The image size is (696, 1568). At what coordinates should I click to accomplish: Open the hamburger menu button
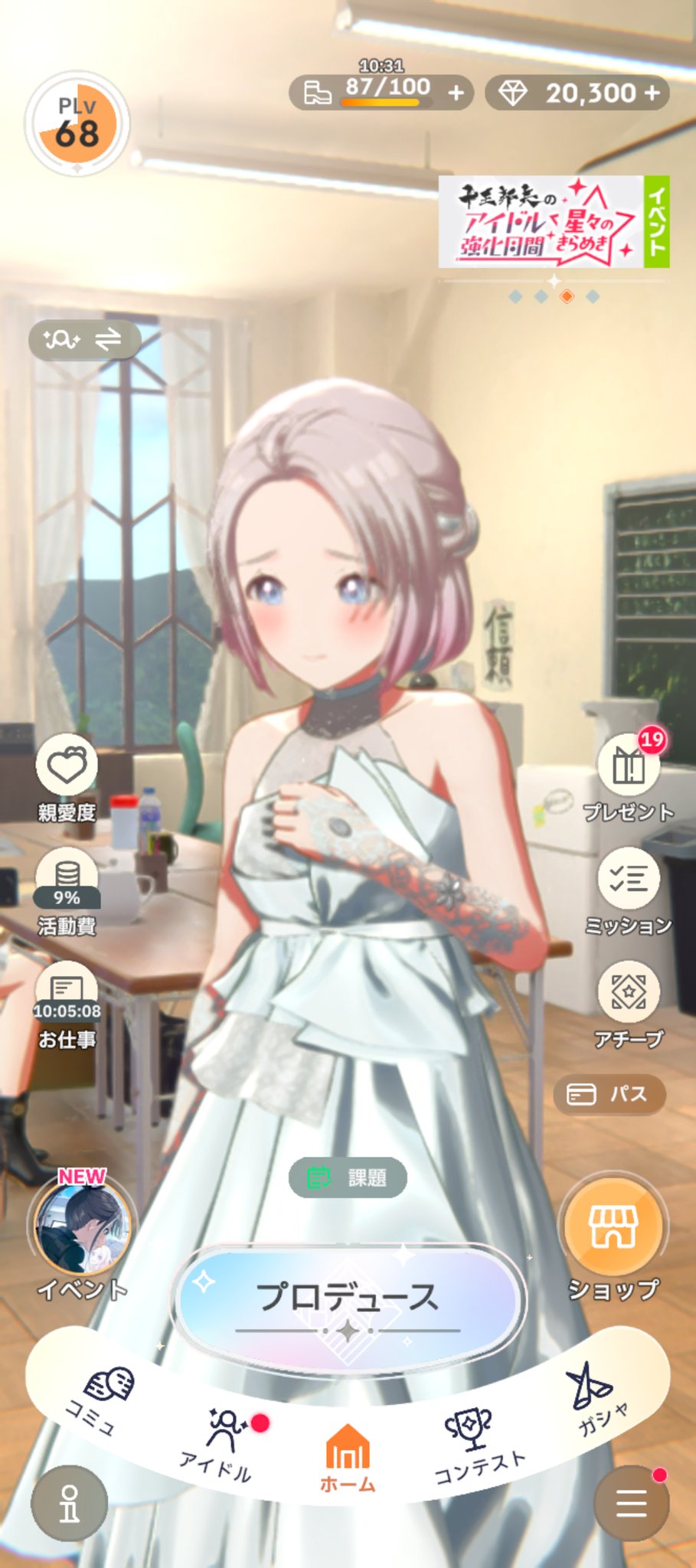point(631,1503)
